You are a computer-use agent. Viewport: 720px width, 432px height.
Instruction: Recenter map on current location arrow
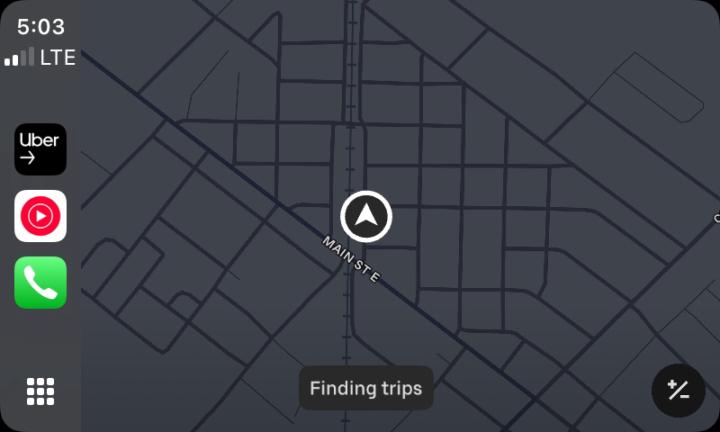[366, 216]
